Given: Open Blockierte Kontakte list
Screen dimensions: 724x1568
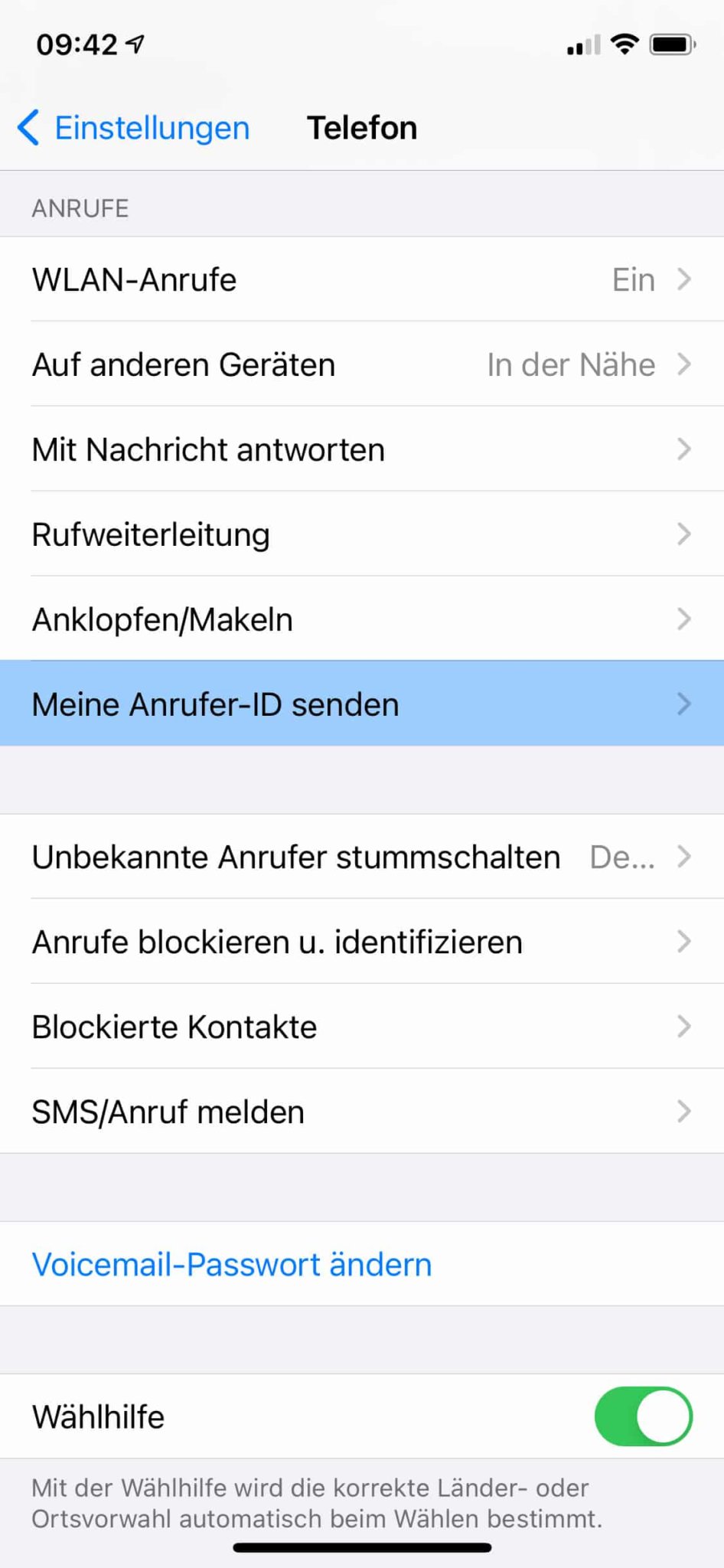Looking at the screenshot, I should [362, 1027].
